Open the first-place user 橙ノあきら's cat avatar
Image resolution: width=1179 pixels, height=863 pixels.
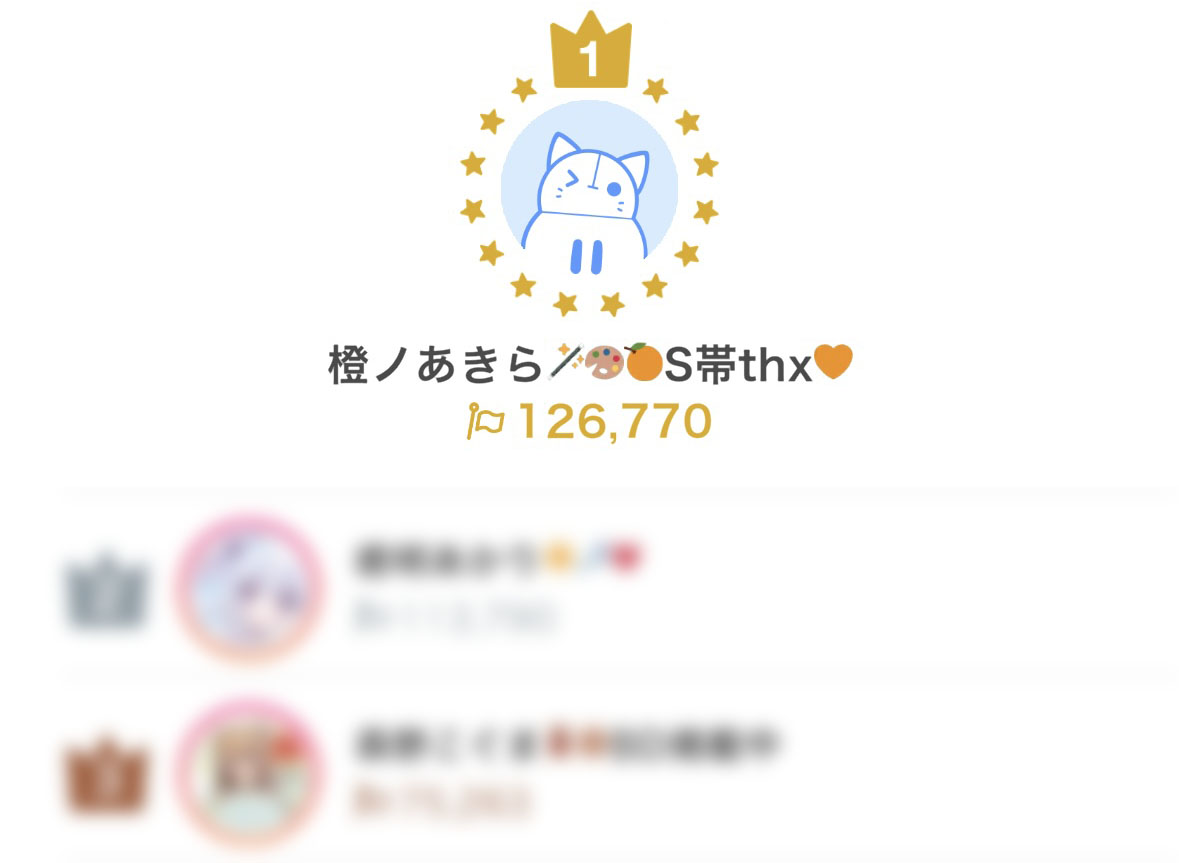pyautogui.click(x=589, y=196)
